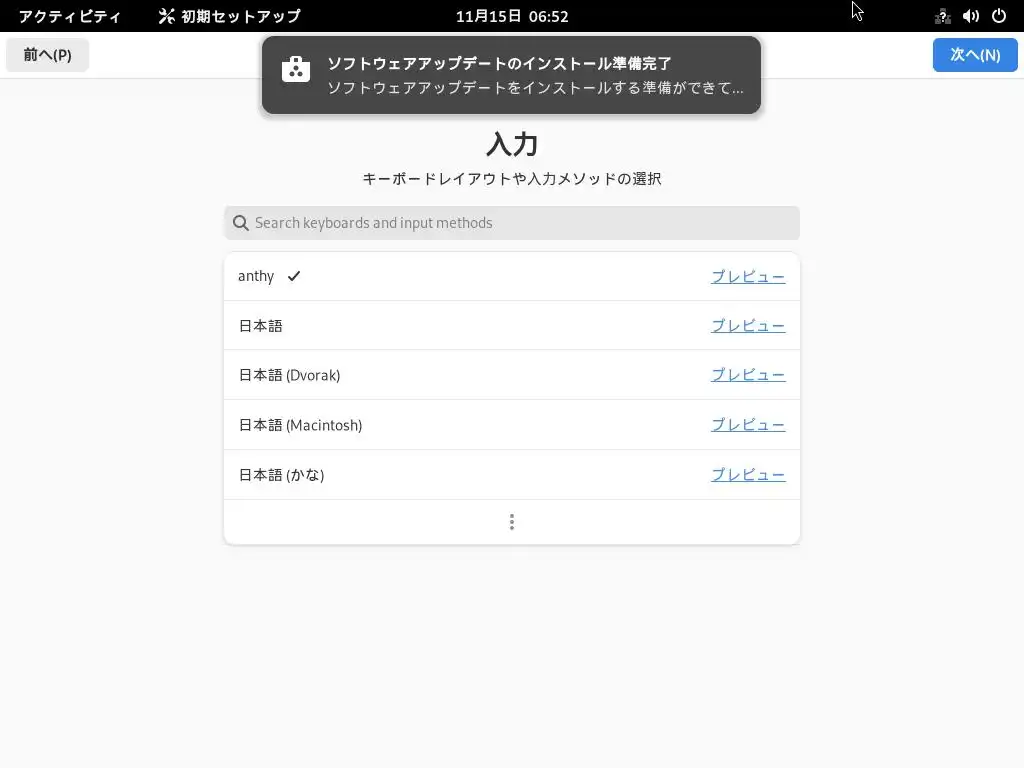The width and height of the screenshot is (1024, 768).
Task: Preview the anthy input method
Action: pyautogui.click(x=747, y=276)
